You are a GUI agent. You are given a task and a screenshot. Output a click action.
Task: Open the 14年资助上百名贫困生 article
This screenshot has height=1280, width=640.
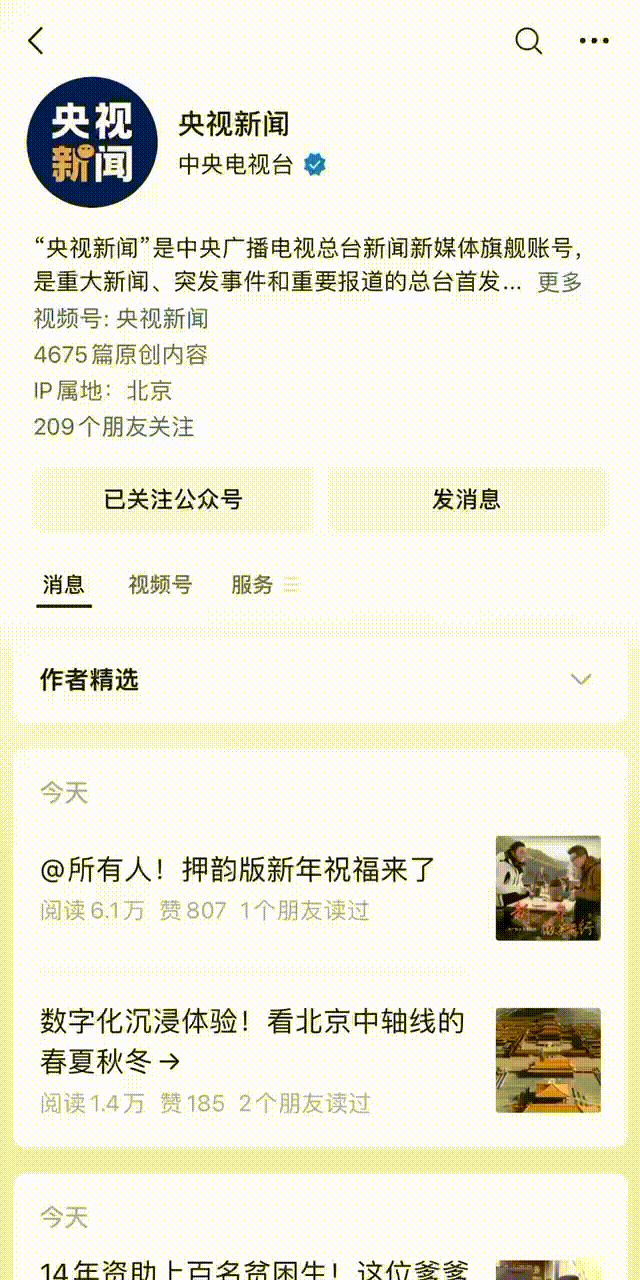pyautogui.click(x=254, y=1268)
